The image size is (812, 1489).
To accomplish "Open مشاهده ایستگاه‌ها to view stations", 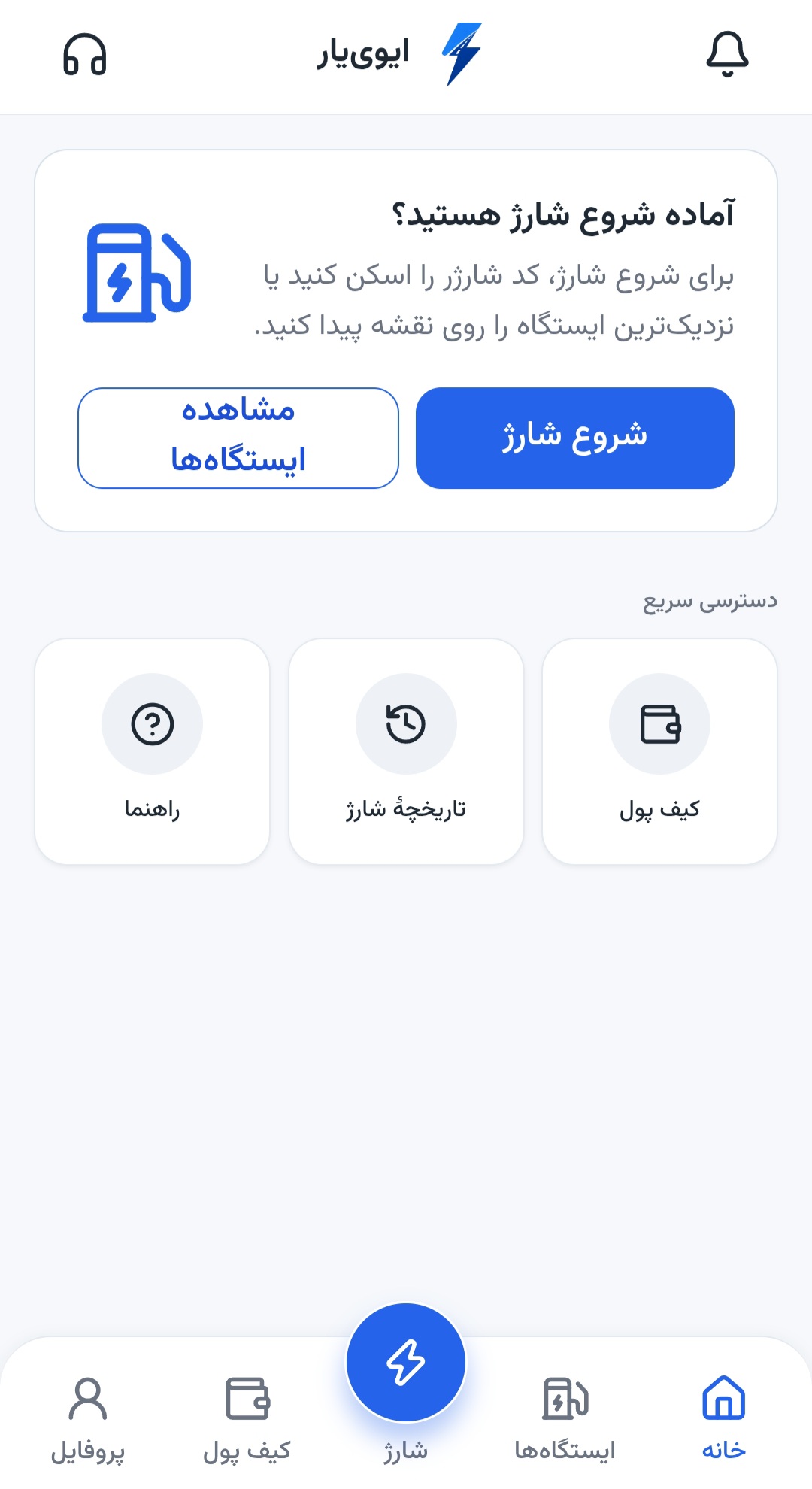I will click(238, 438).
